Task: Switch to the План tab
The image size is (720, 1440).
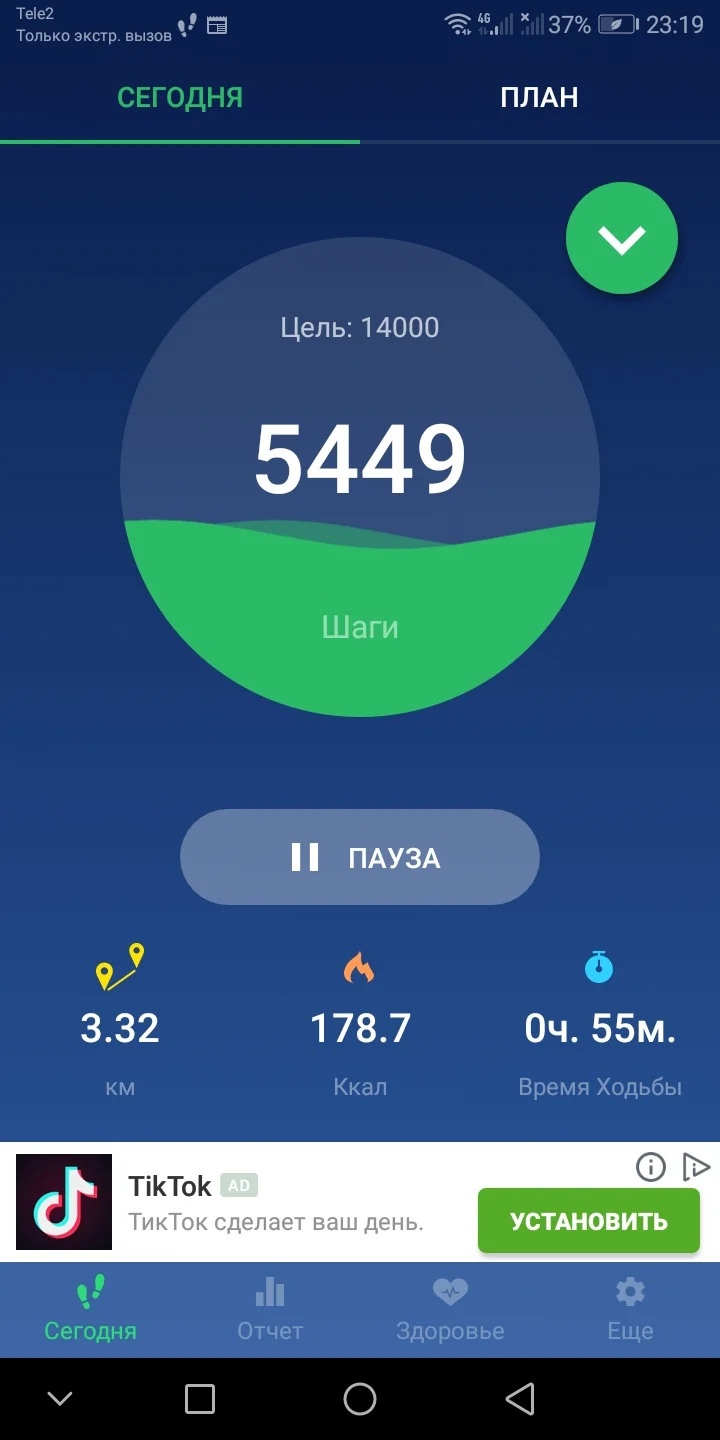Action: 539,97
